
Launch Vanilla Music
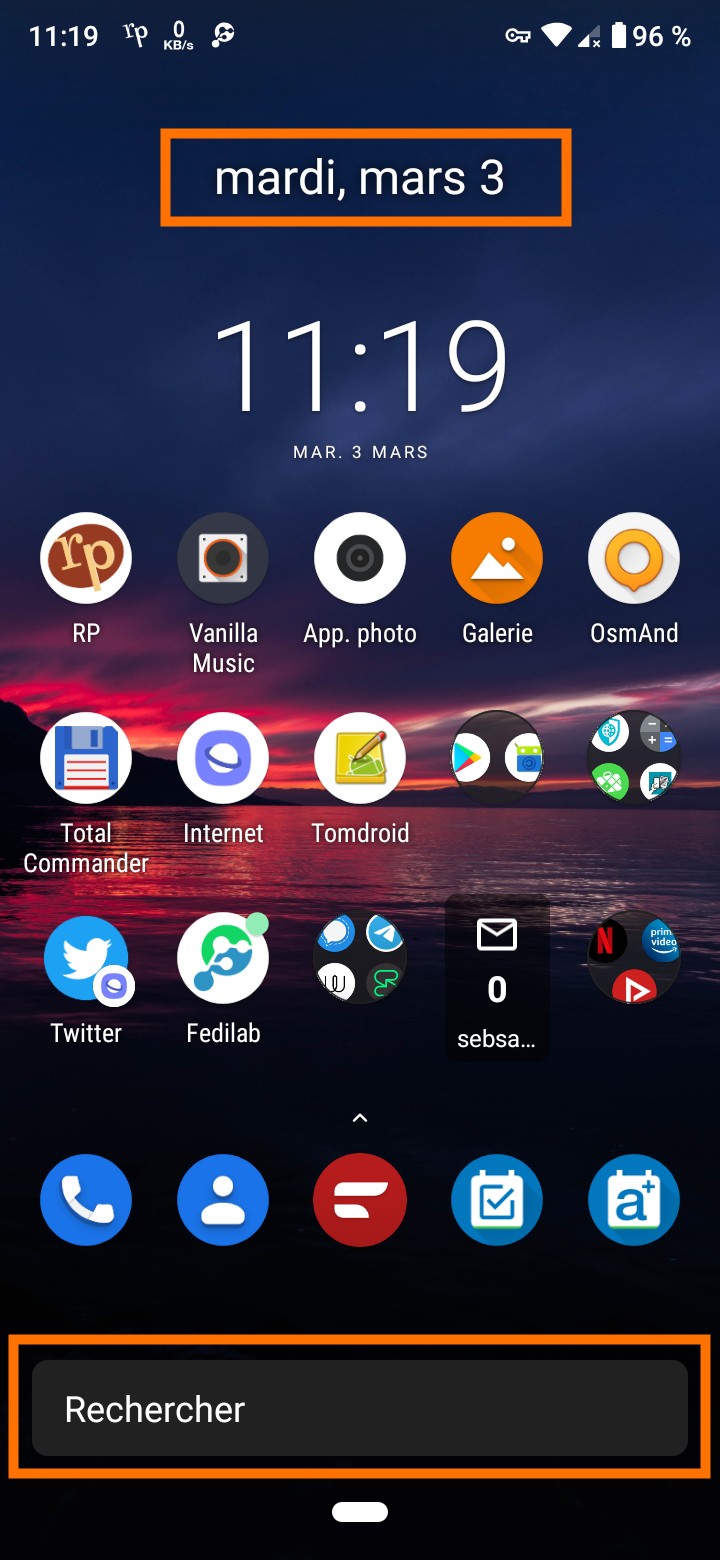coord(223,559)
